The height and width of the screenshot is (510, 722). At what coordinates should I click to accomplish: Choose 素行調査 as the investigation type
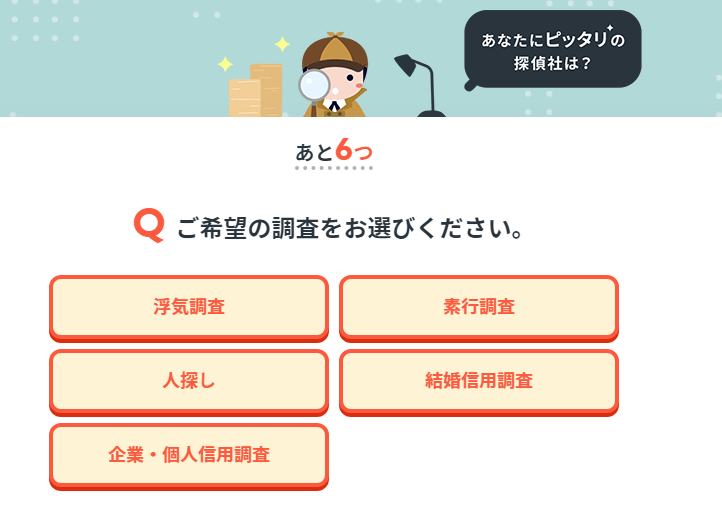pos(479,306)
